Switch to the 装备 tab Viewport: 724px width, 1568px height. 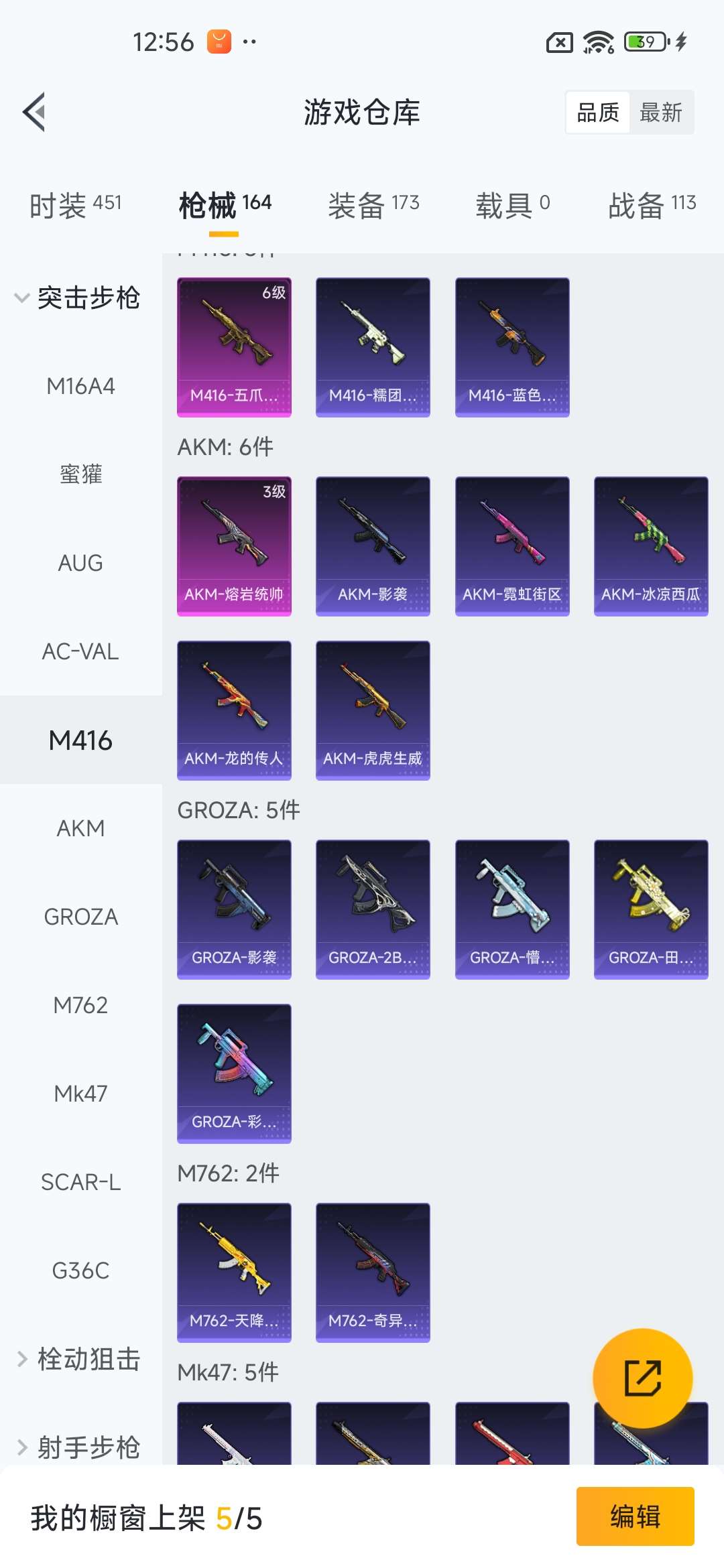click(373, 204)
